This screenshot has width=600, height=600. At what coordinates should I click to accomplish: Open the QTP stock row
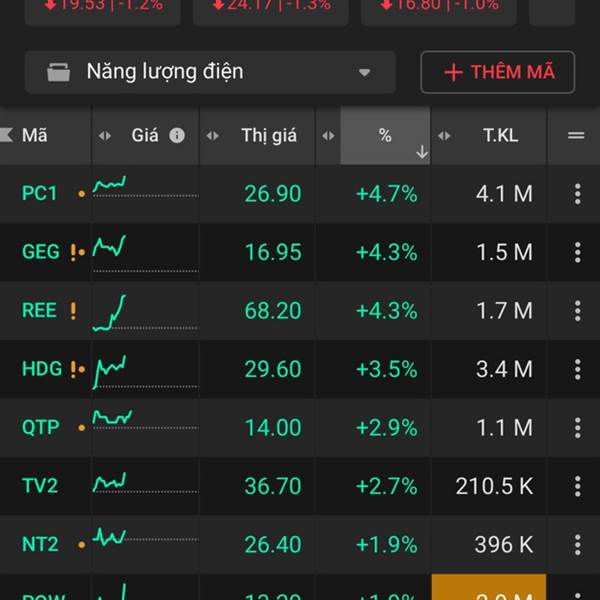40,428
